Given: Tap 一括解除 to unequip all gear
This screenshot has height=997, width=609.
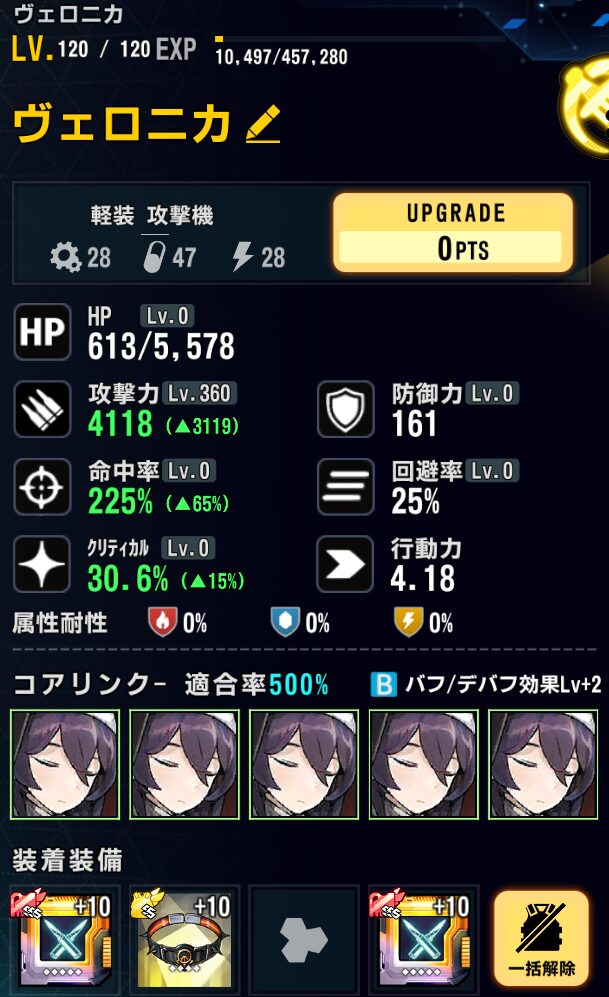Looking at the screenshot, I should pyautogui.click(x=541, y=938).
